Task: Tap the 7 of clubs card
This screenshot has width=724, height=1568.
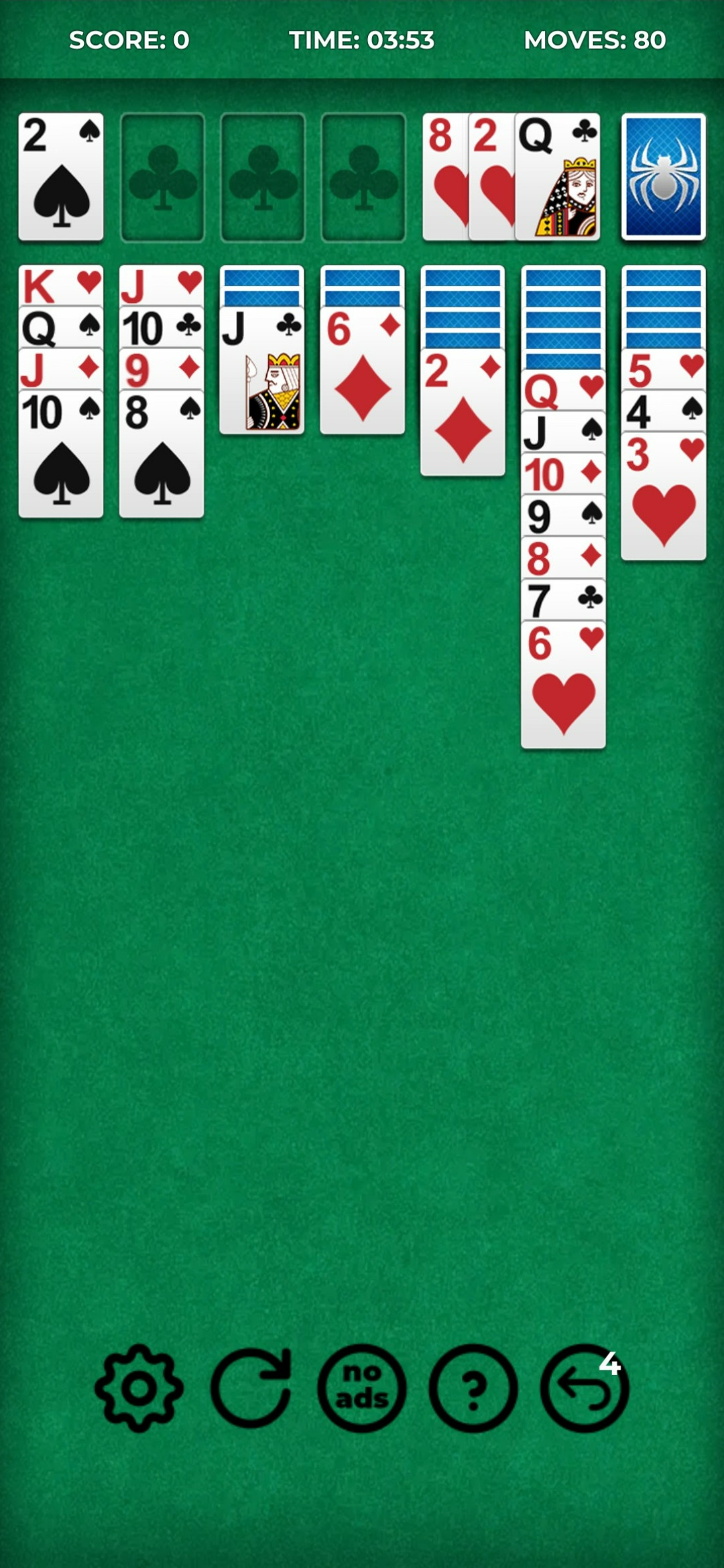Action: click(x=563, y=598)
